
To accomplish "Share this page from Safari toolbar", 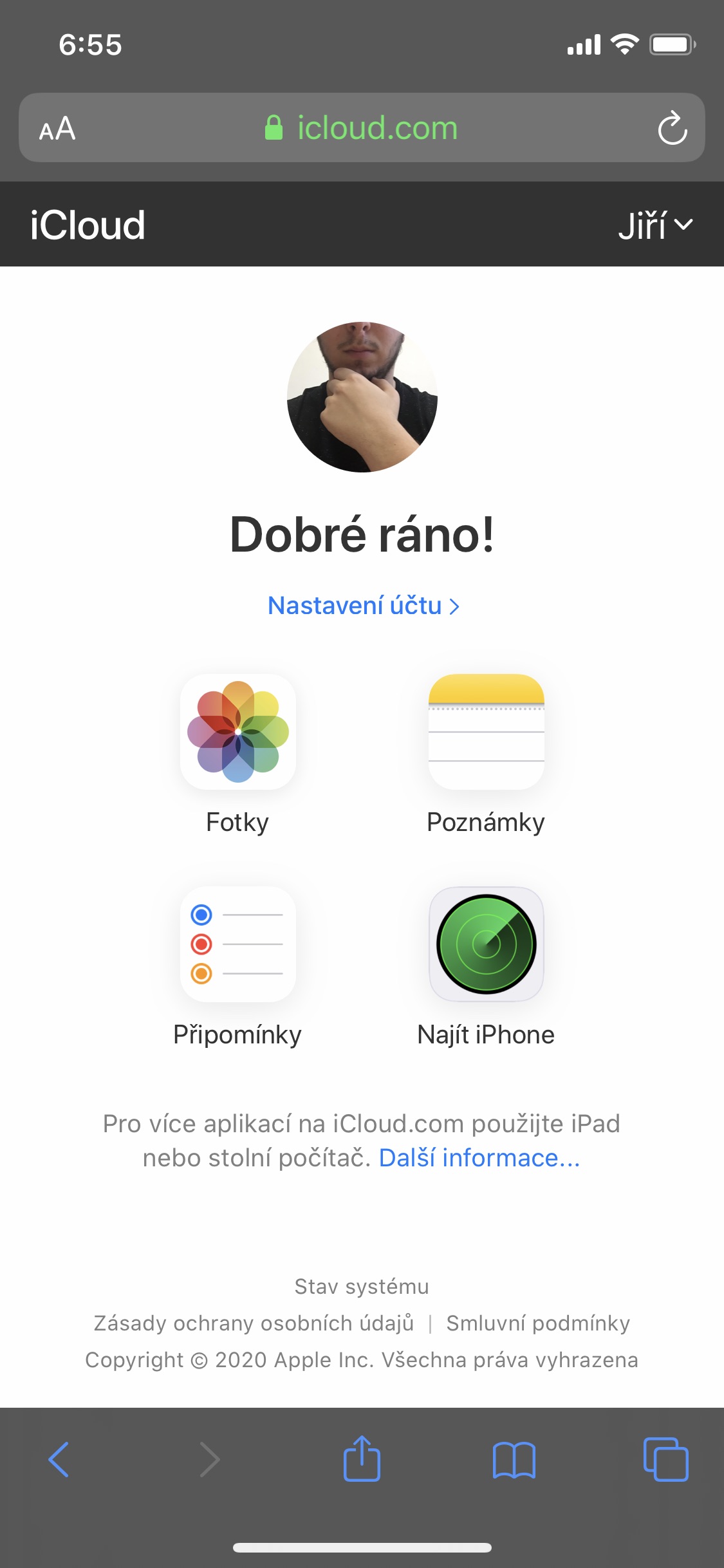I will [362, 1459].
